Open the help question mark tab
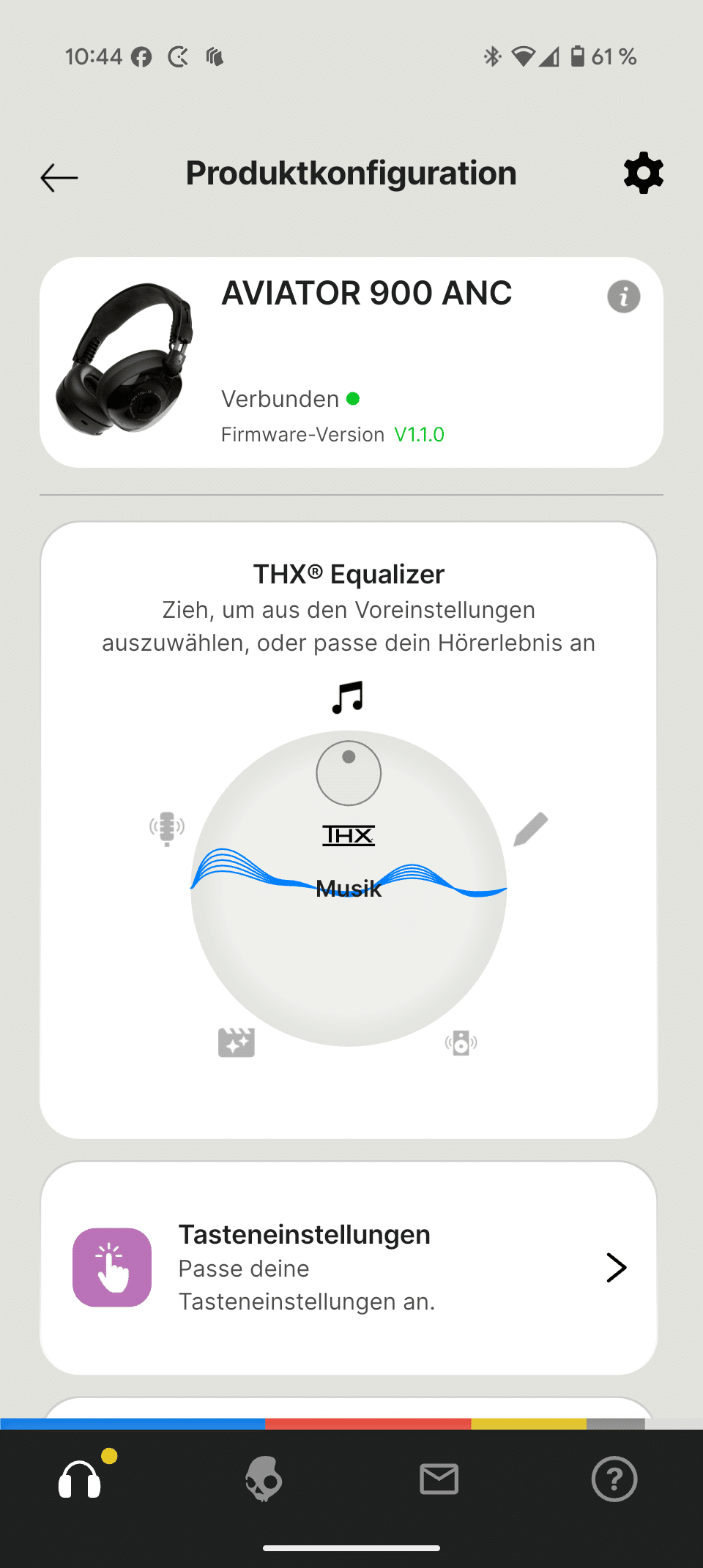 pos(614,1479)
